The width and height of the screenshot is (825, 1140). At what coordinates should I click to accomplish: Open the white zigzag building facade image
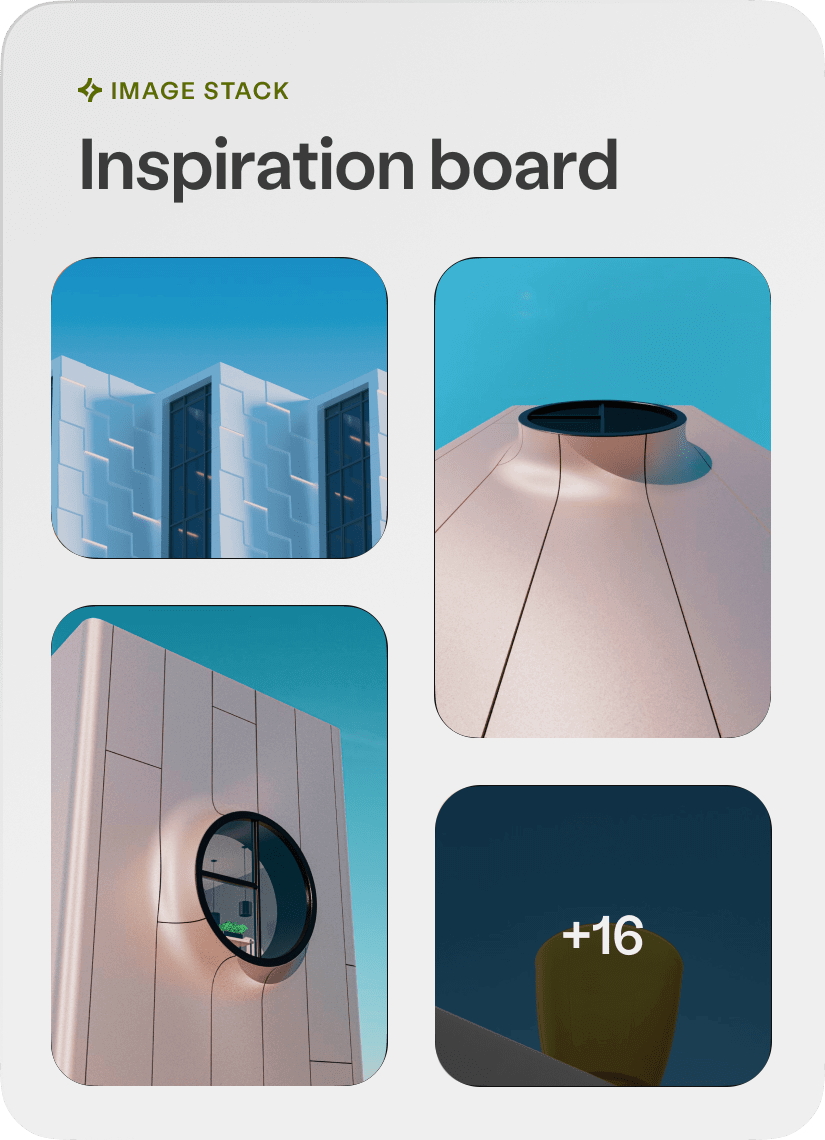(x=219, y=408)
